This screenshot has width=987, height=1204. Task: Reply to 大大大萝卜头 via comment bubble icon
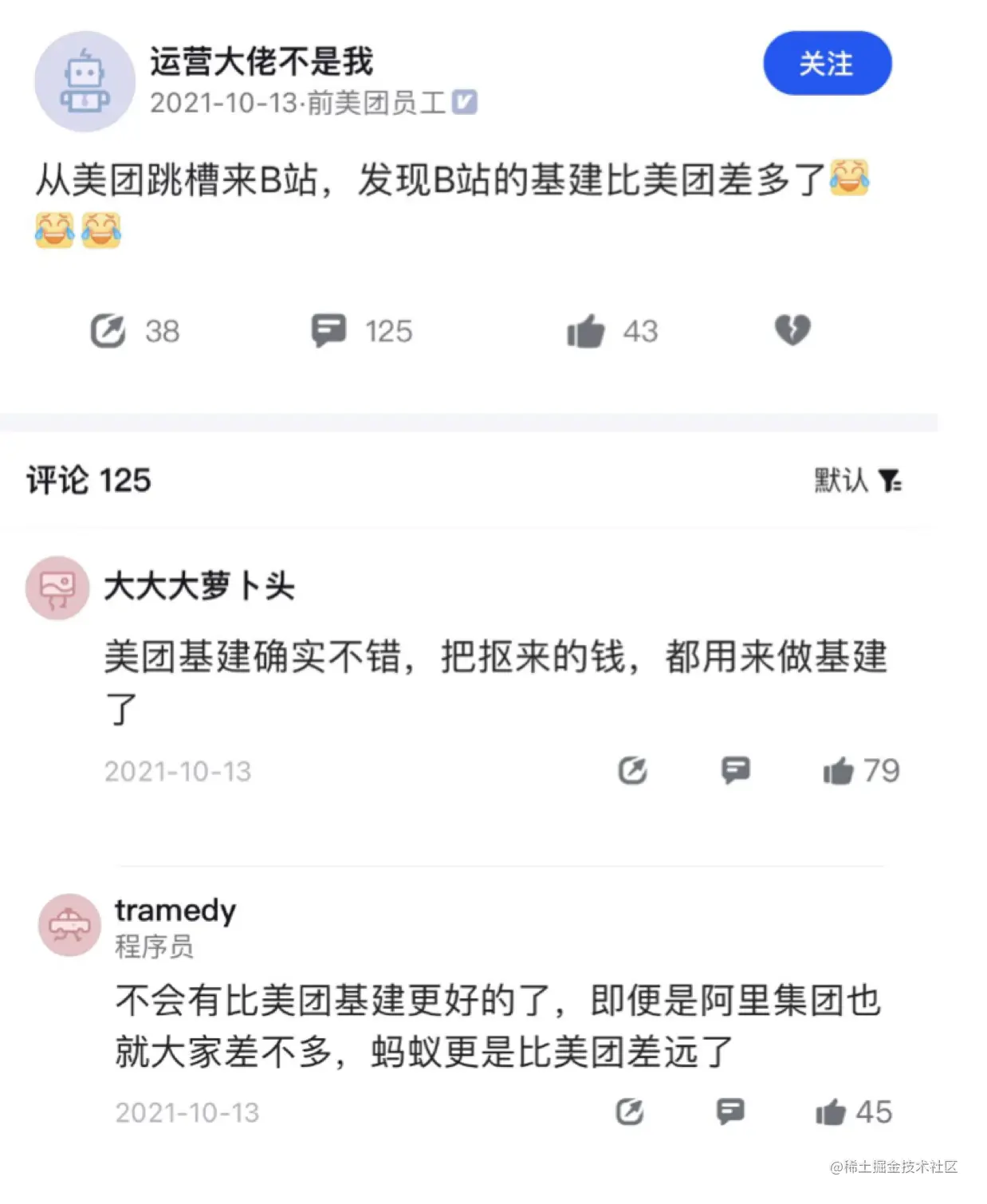coord(736,770)
